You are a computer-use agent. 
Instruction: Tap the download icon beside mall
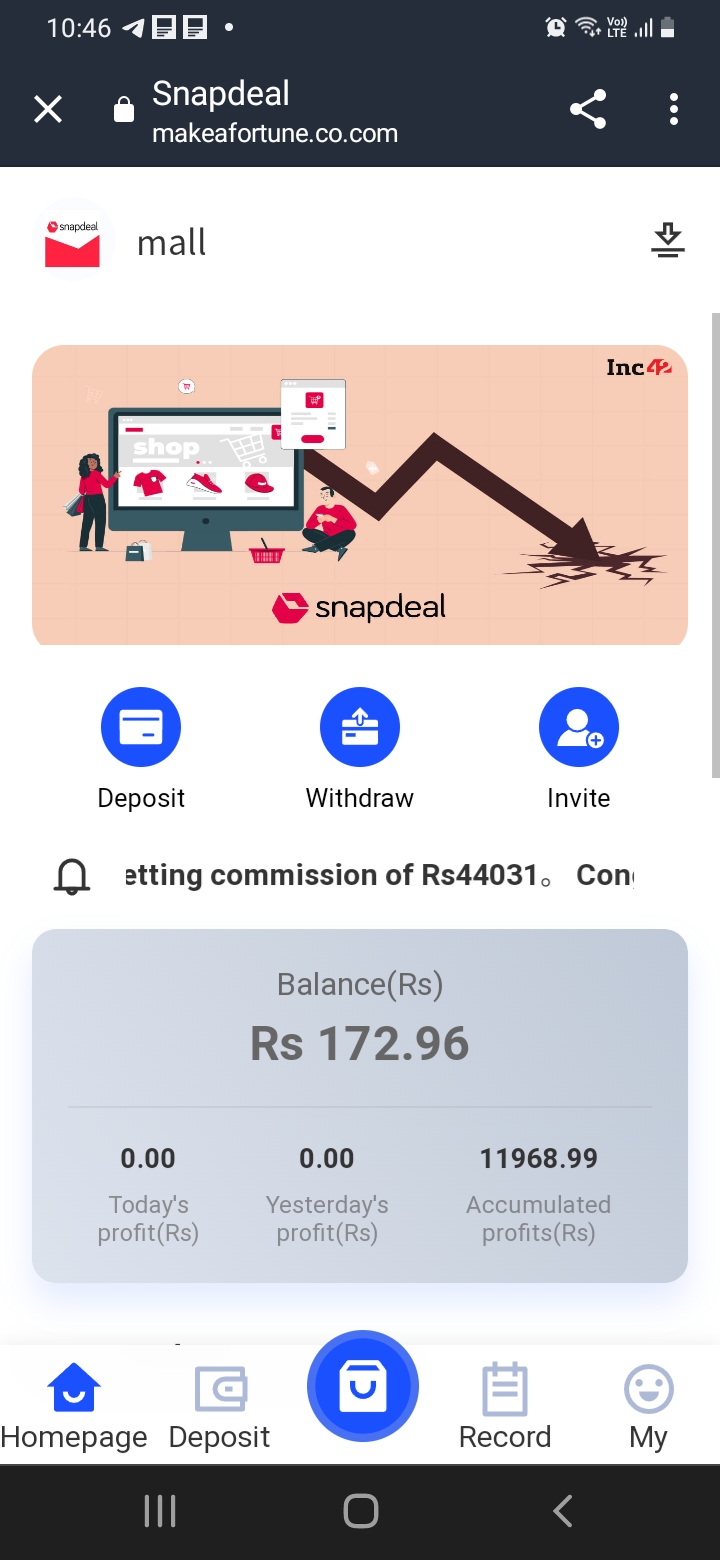tap(667, 241)
